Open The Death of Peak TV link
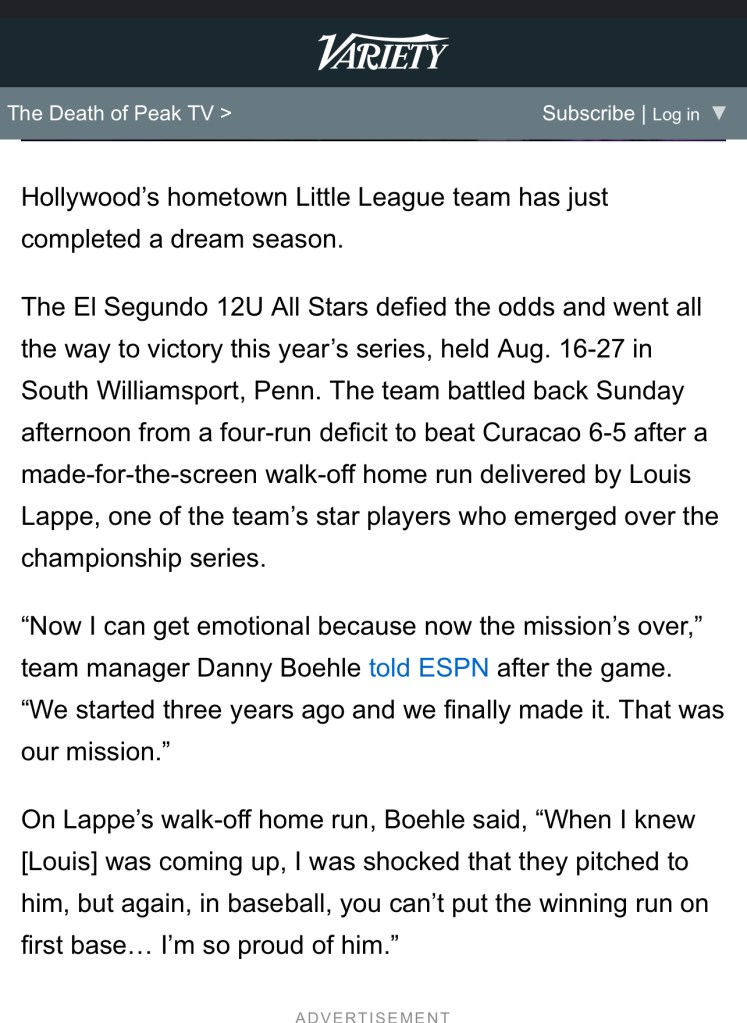Viewport: 747px width, 1023px height. pos(119,113)
